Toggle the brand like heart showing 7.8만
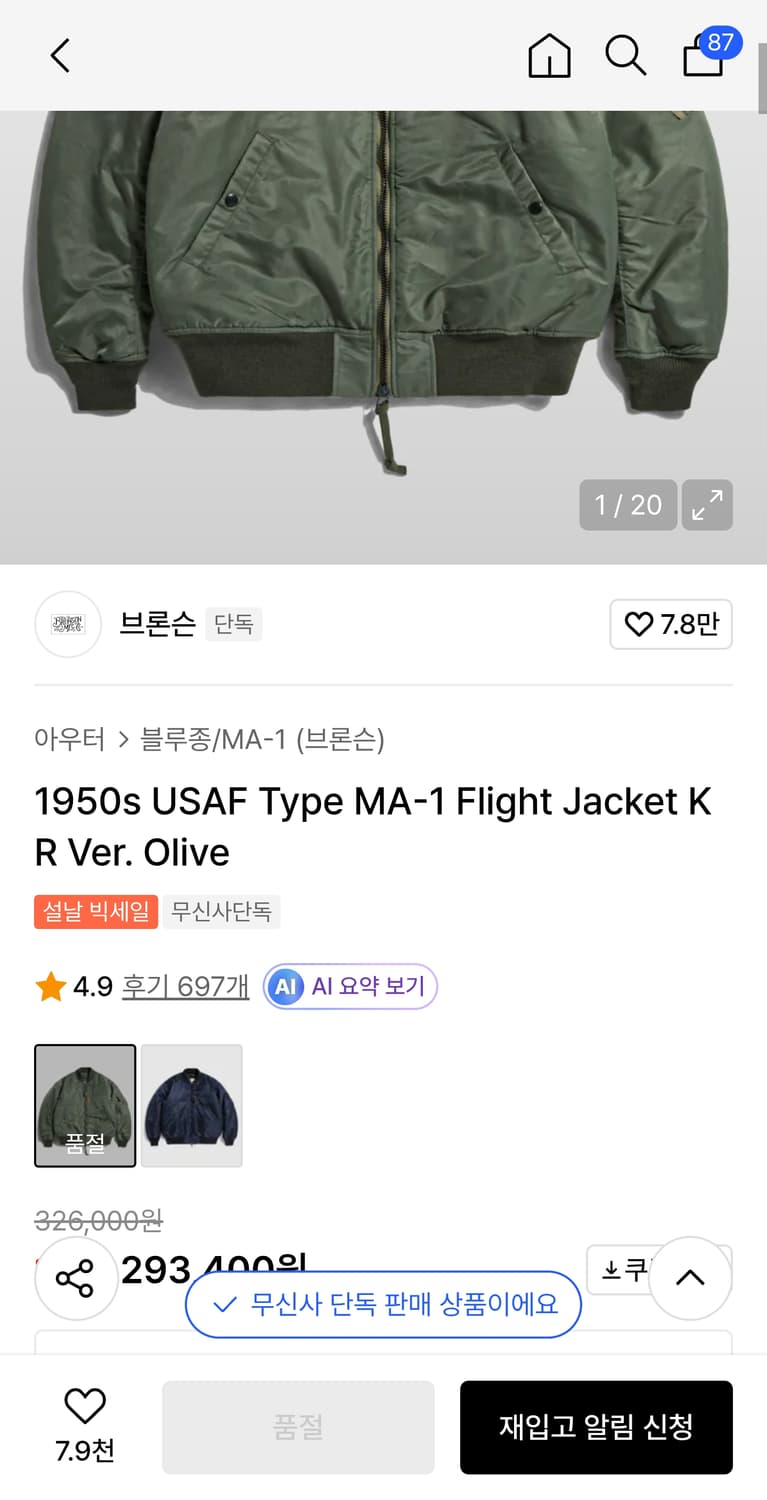 click(x=670, y=623)
